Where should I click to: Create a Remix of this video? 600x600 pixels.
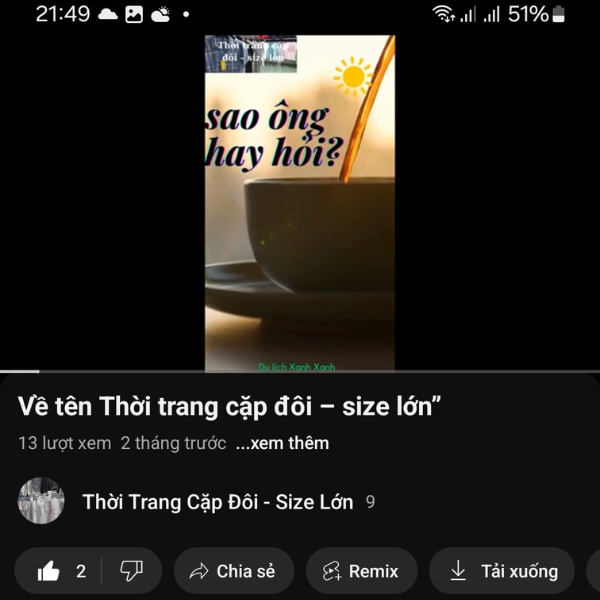point(361,571)
